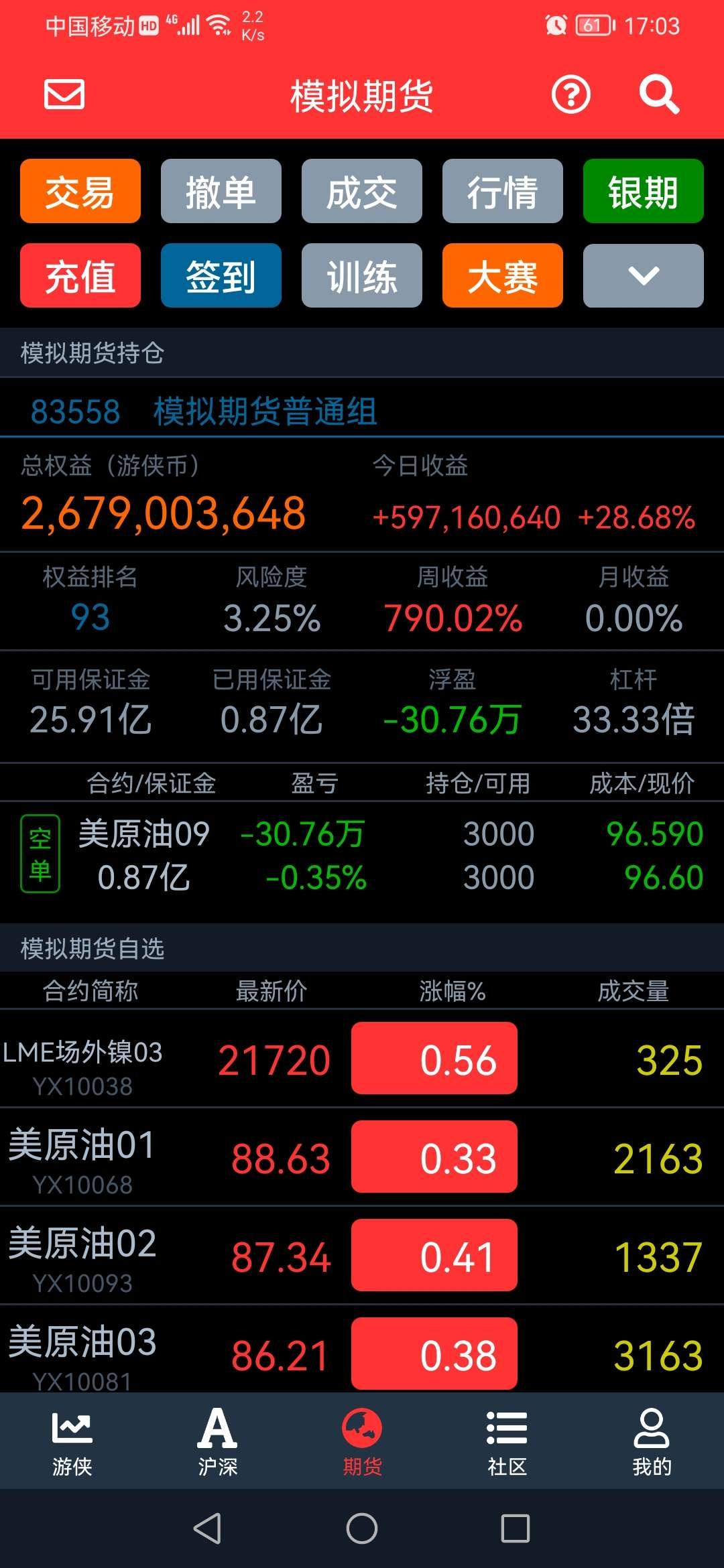Open the 美原油02 contract quote
724x1568 pixels.
(362, 1256)
